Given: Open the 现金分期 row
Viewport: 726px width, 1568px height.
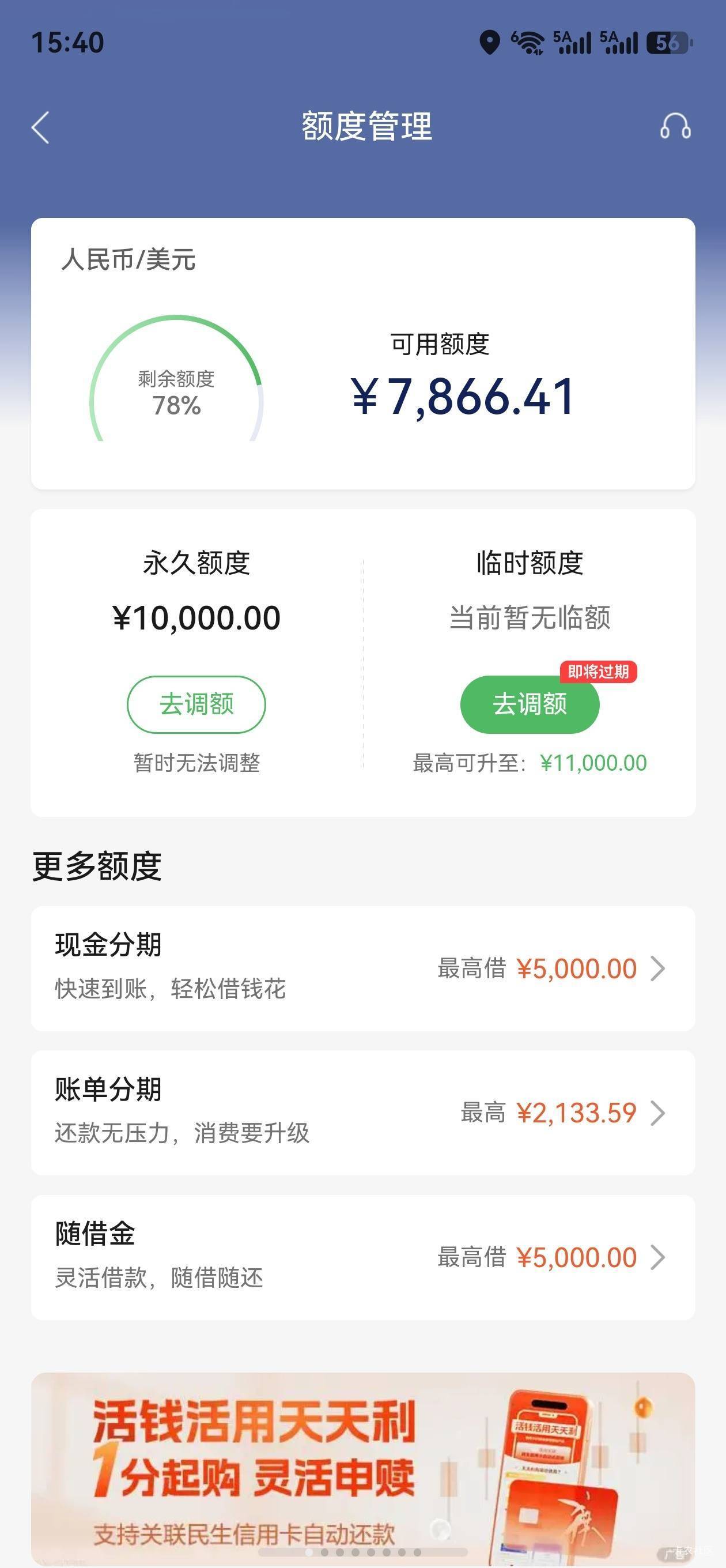Looking at the screenshot, I should click(362, 968).
